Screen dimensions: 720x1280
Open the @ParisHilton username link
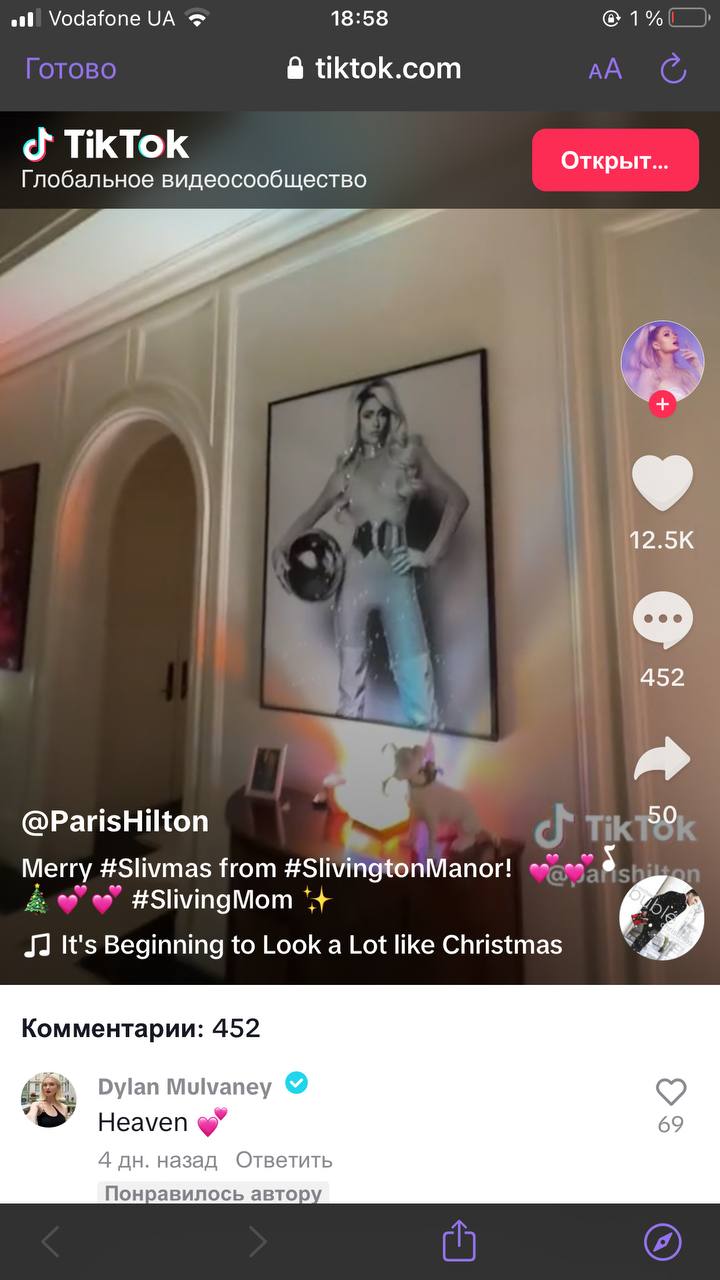pos(115,822)
